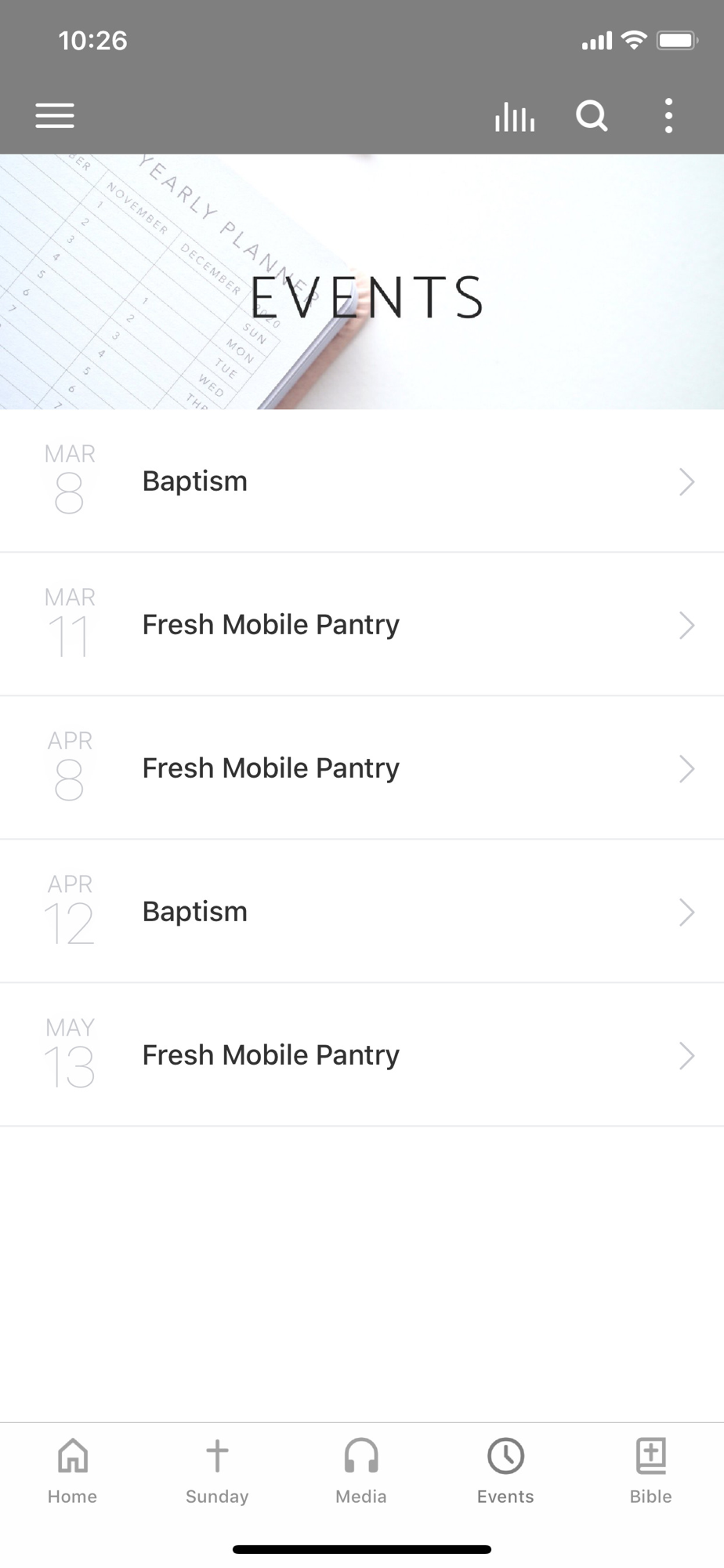View the Baptism event on Apr 12
This screenshot has width=724, height=1568.
(362, 911)
